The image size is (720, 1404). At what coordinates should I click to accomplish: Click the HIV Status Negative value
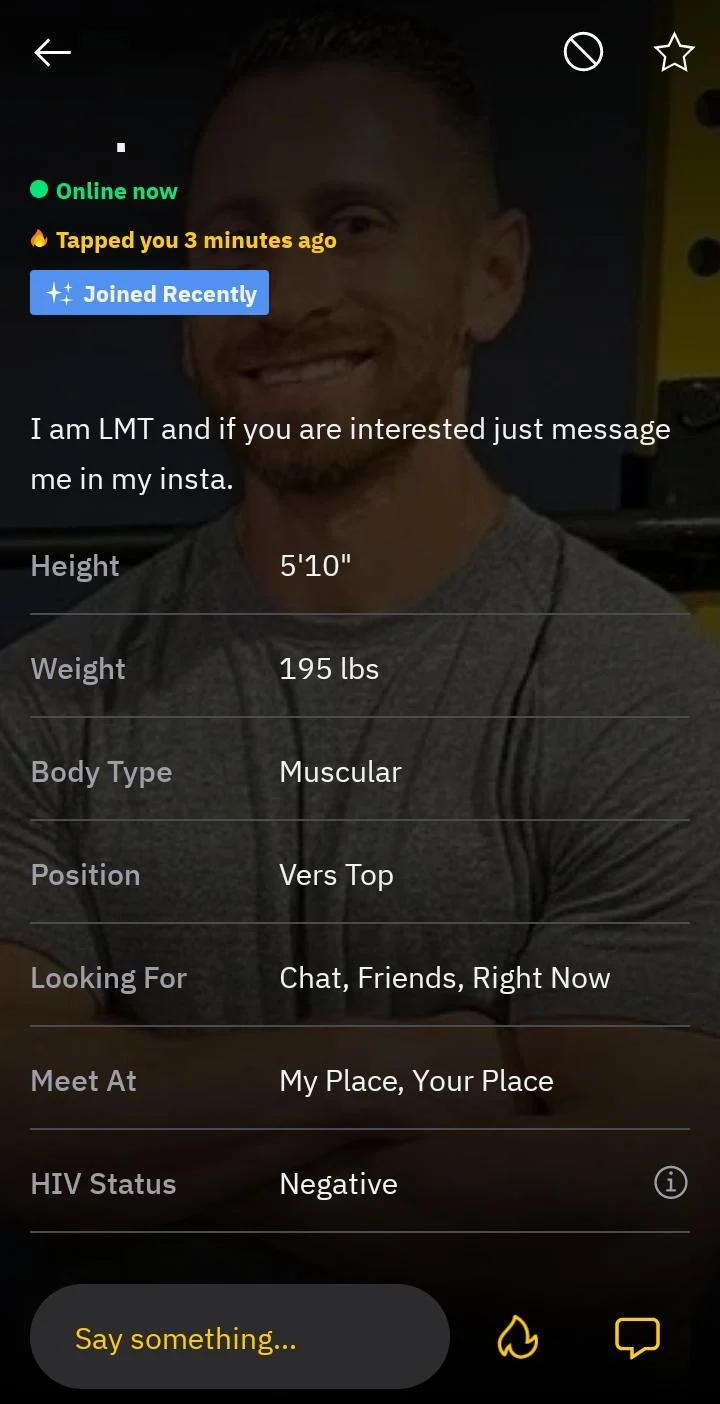point(338,1183)
